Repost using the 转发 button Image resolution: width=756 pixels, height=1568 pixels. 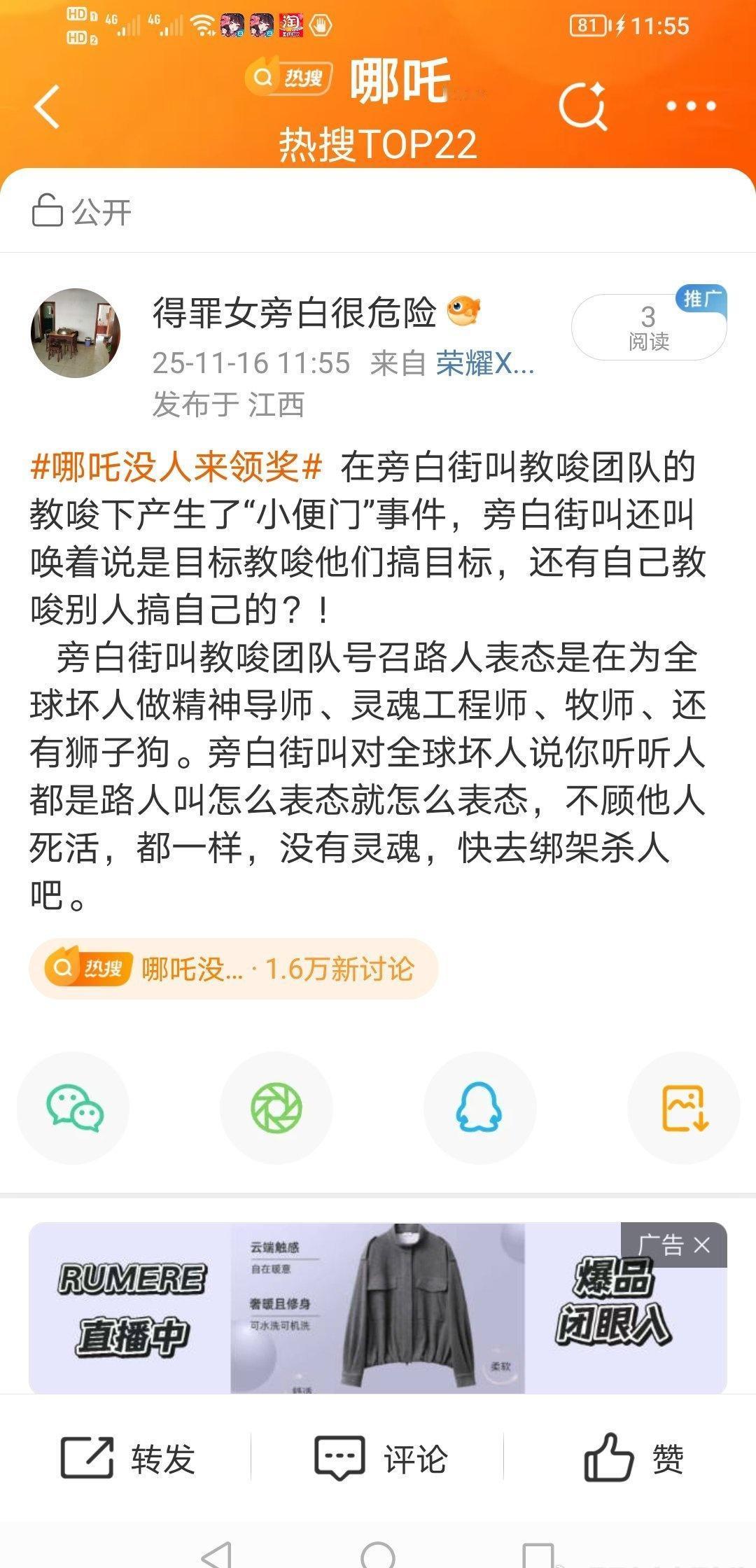click(129, 1461)
